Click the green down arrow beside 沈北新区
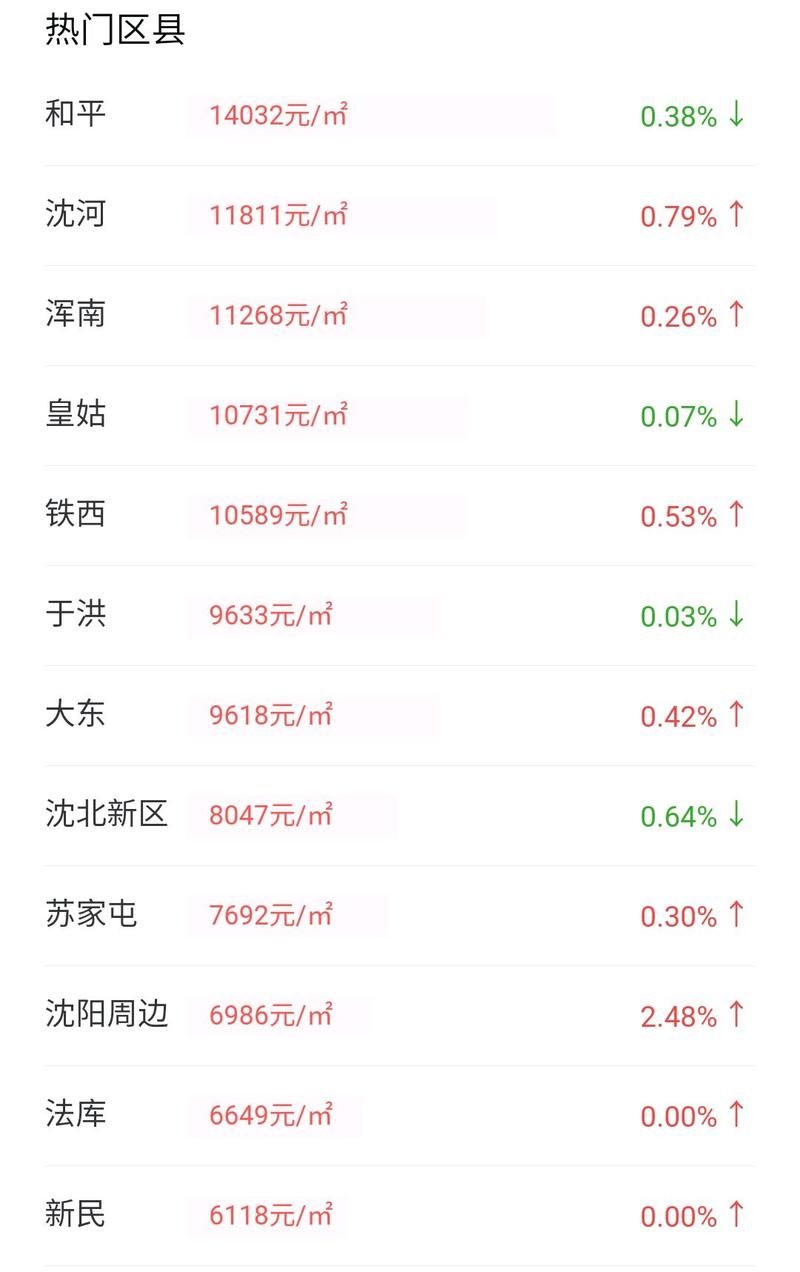The image size is (800, 1272). coord(736,816)
